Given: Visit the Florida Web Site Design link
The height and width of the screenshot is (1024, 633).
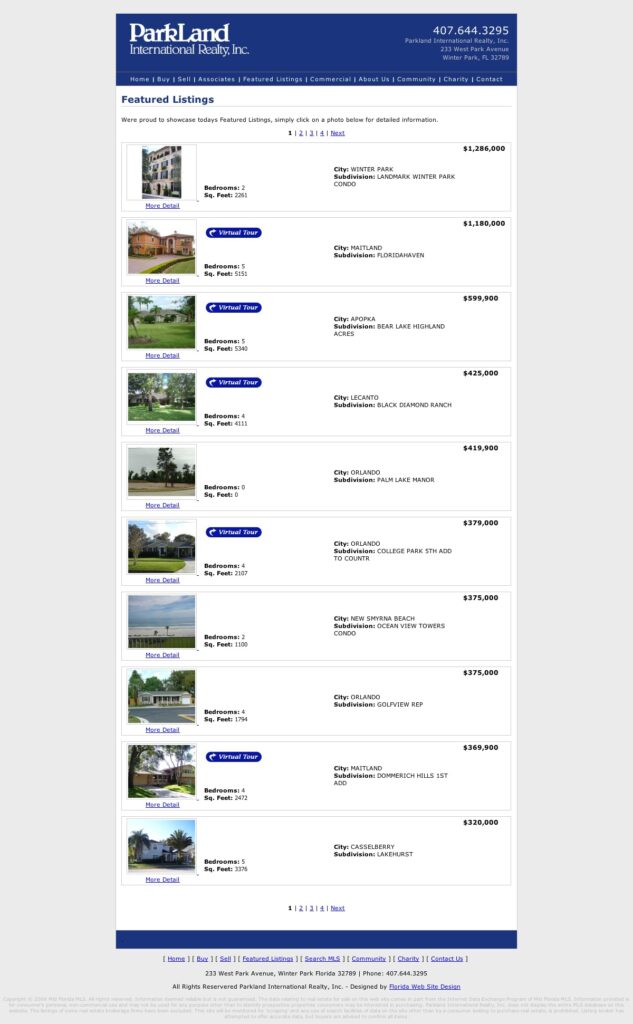Looking at the screenshot, I should [424, 986].
